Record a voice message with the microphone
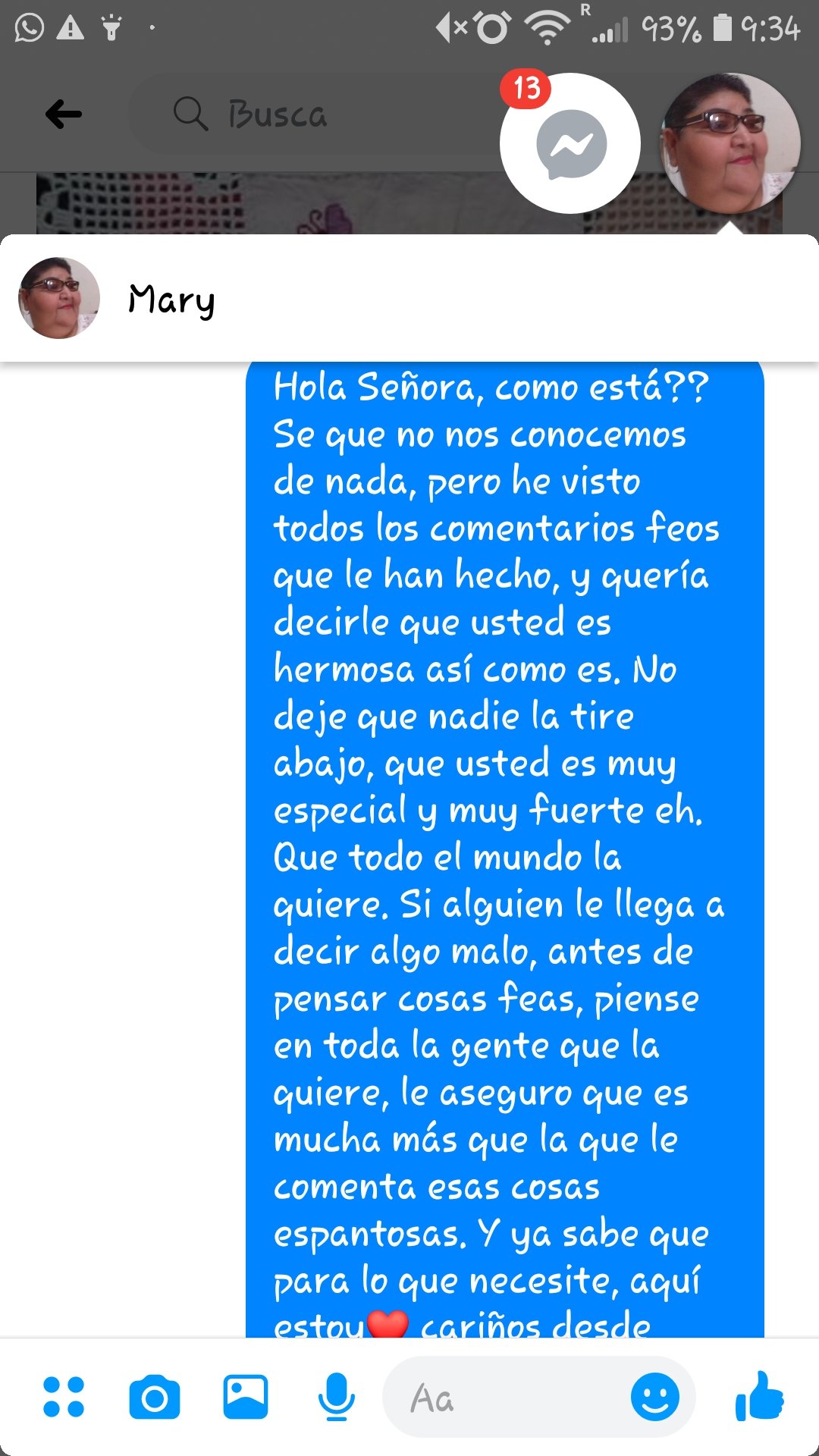819x1456 pixels. click(336, 1397)
